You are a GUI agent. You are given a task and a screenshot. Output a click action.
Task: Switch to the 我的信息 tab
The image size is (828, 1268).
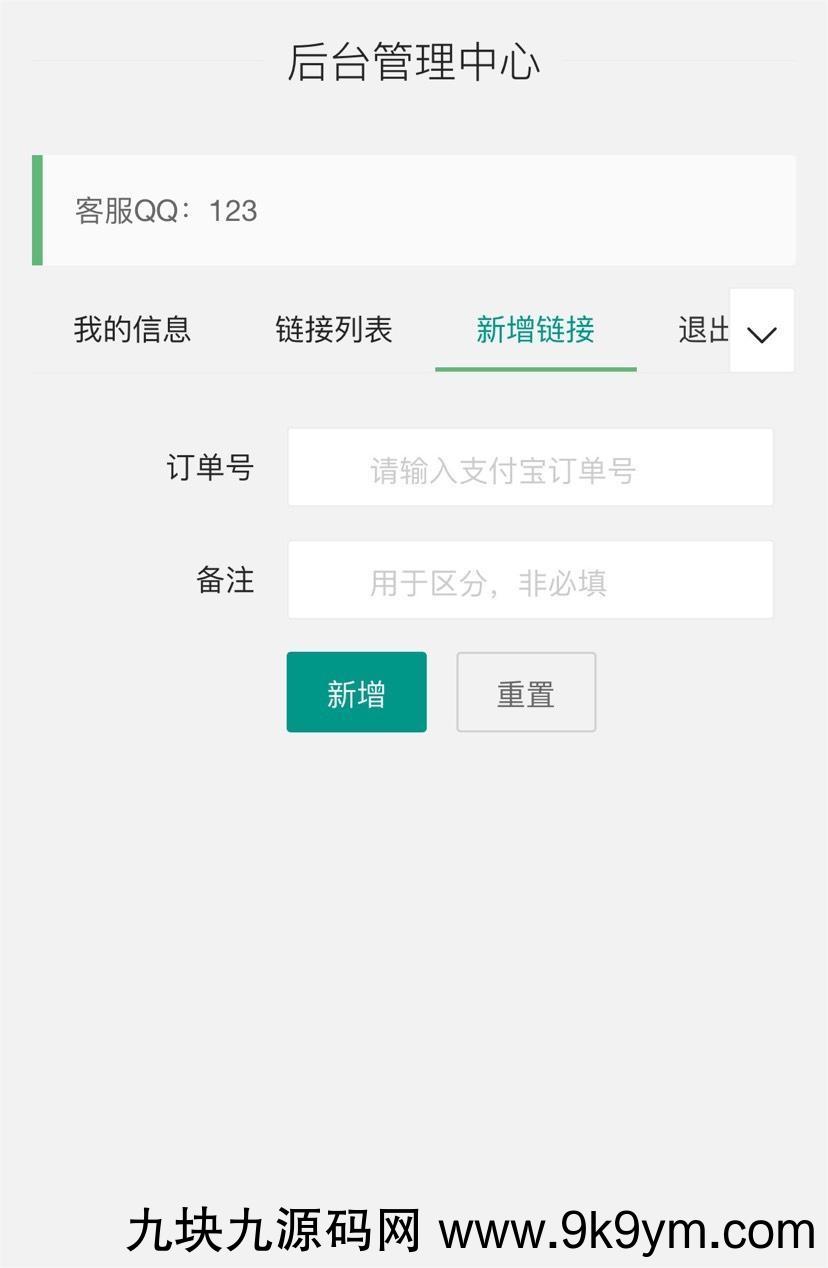[132, 330]
